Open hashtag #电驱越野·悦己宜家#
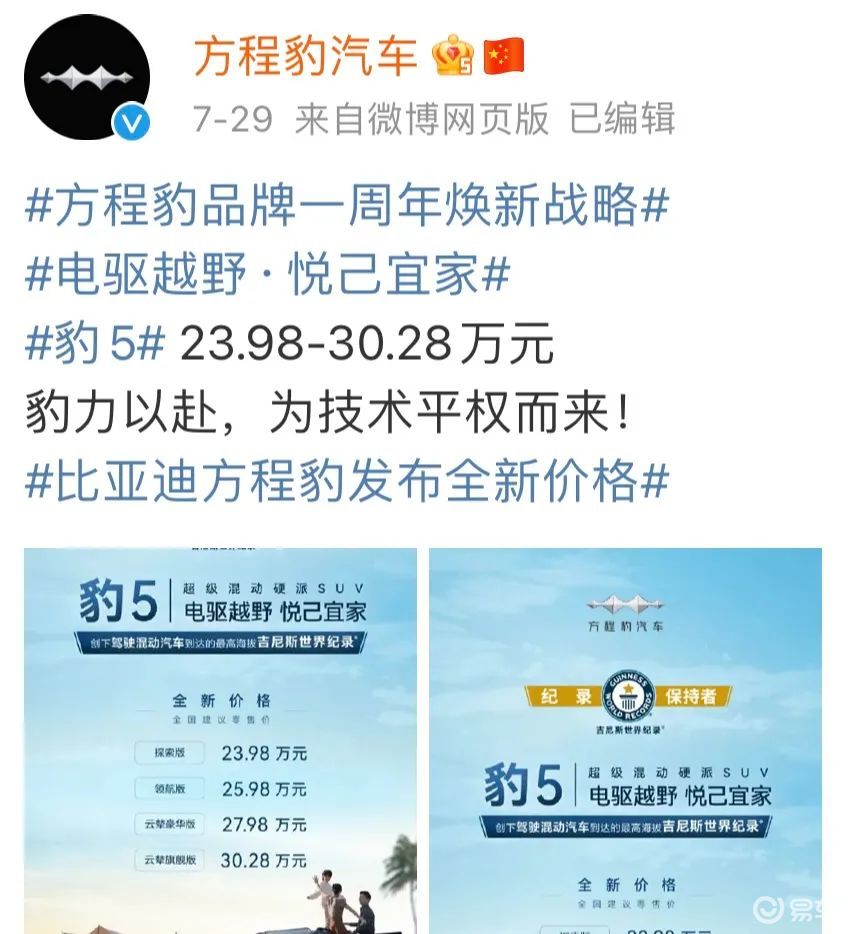Viewport: 849px width, 934px height. click(x=267, y=275)
